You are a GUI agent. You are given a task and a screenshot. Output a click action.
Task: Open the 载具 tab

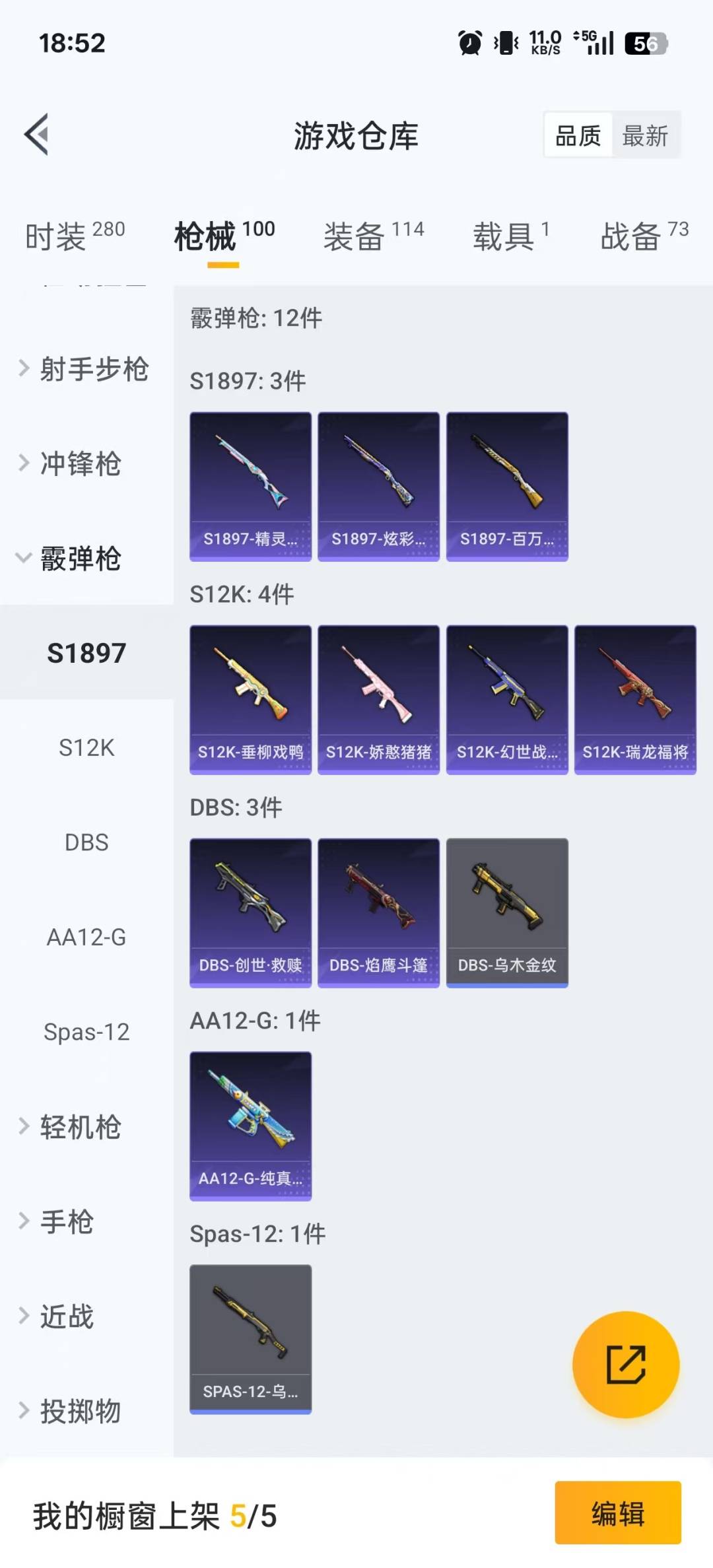point(510,236)
